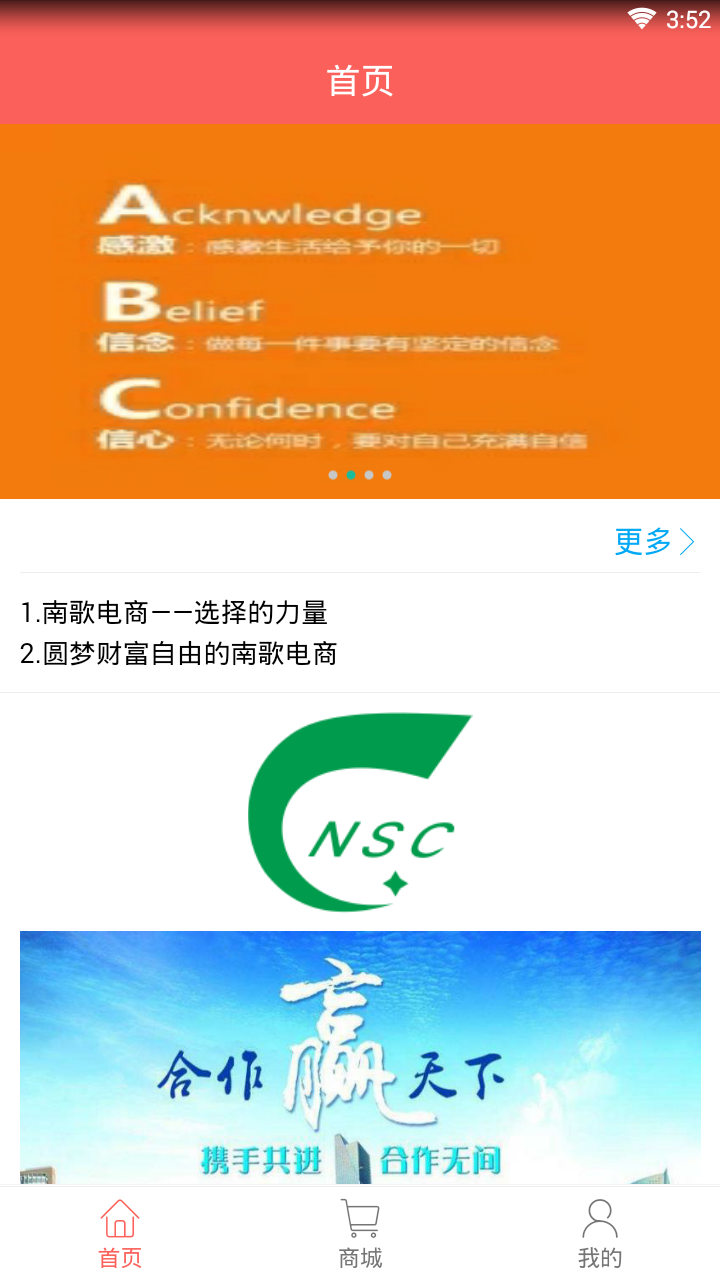Open article 南歌电商——选择的力量
This screenshot has width=720, height=1280.
pyautogui.click(x=174, y=612)
